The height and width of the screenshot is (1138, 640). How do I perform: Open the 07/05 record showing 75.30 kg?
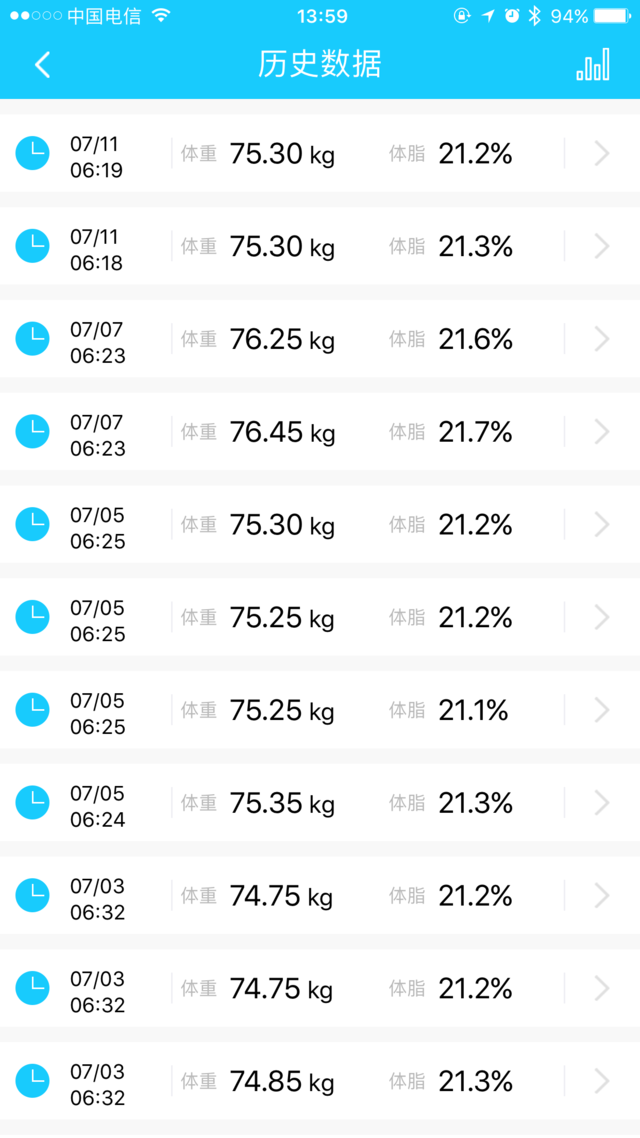coord(320,525)
